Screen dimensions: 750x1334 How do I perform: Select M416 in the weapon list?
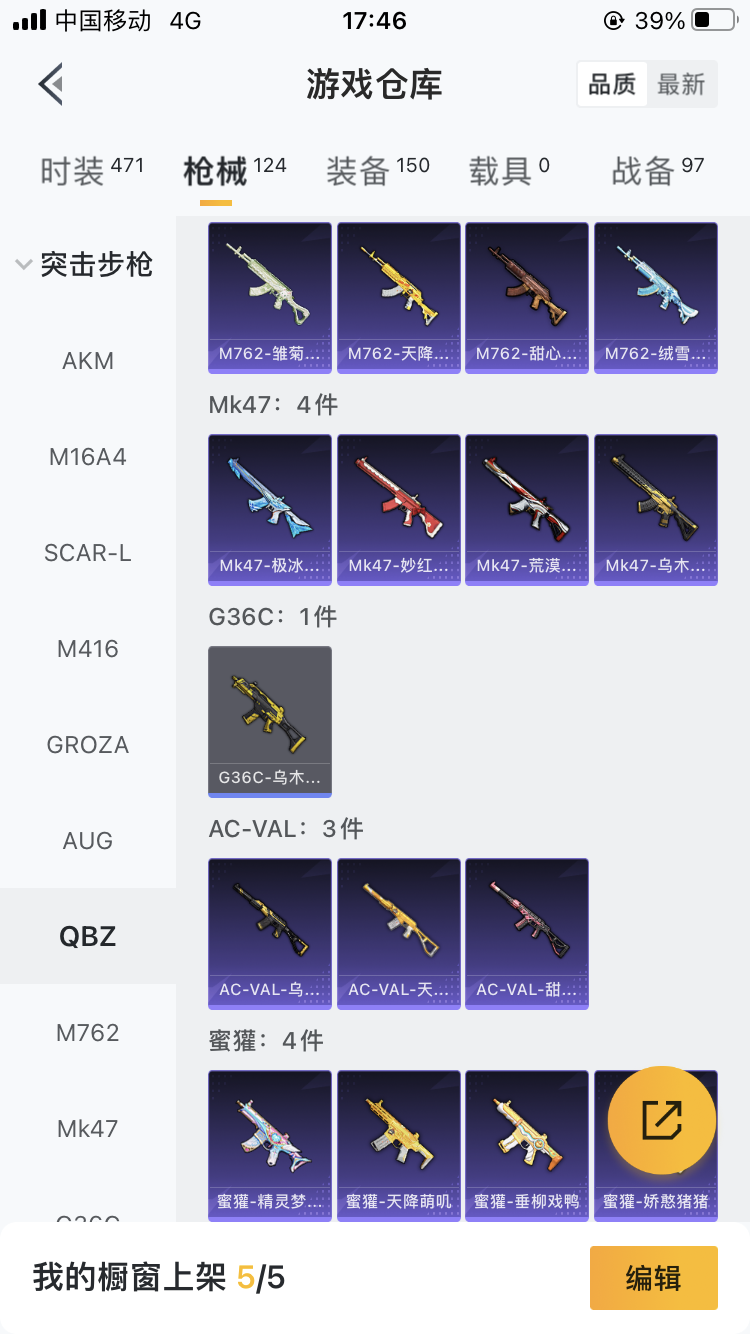(88, 649)
